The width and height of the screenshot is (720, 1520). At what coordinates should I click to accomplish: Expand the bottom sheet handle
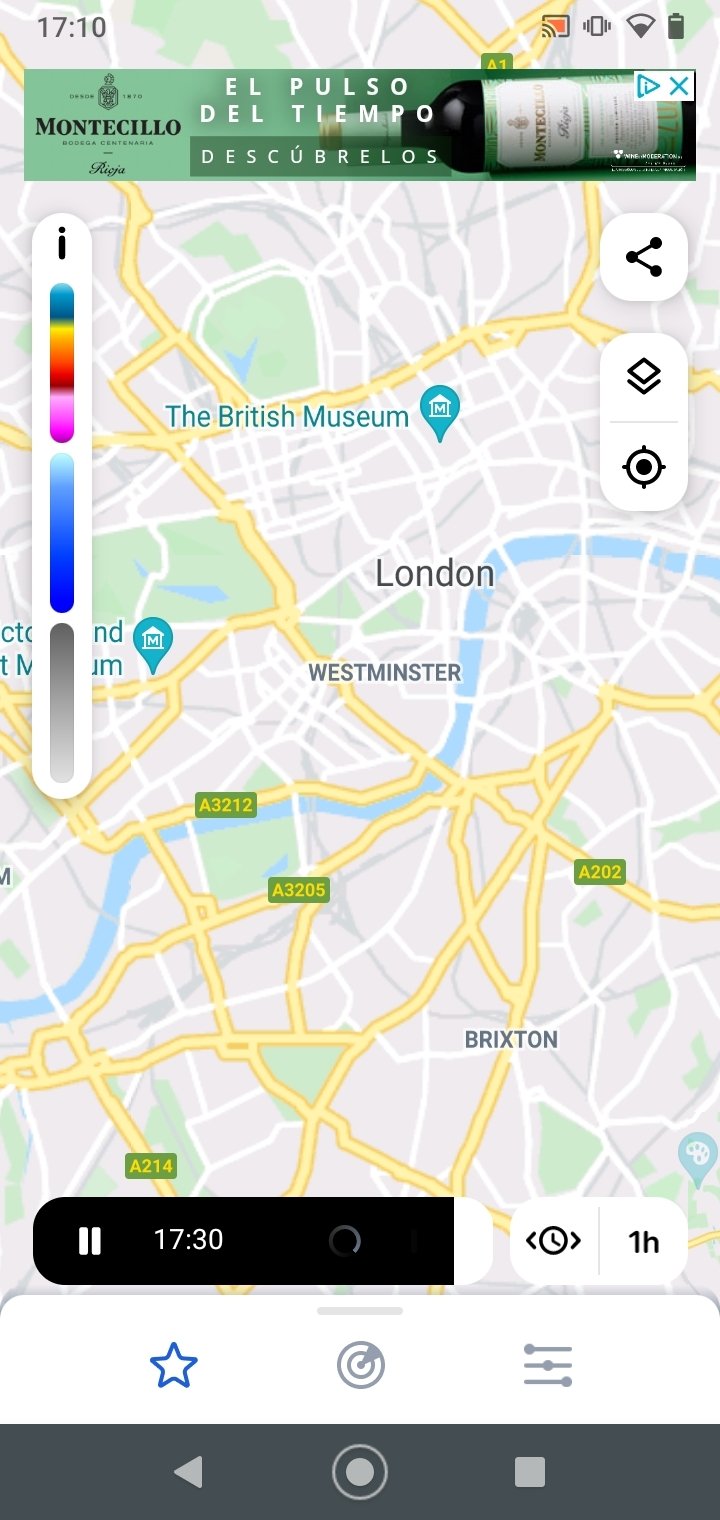pos(360,1310)
